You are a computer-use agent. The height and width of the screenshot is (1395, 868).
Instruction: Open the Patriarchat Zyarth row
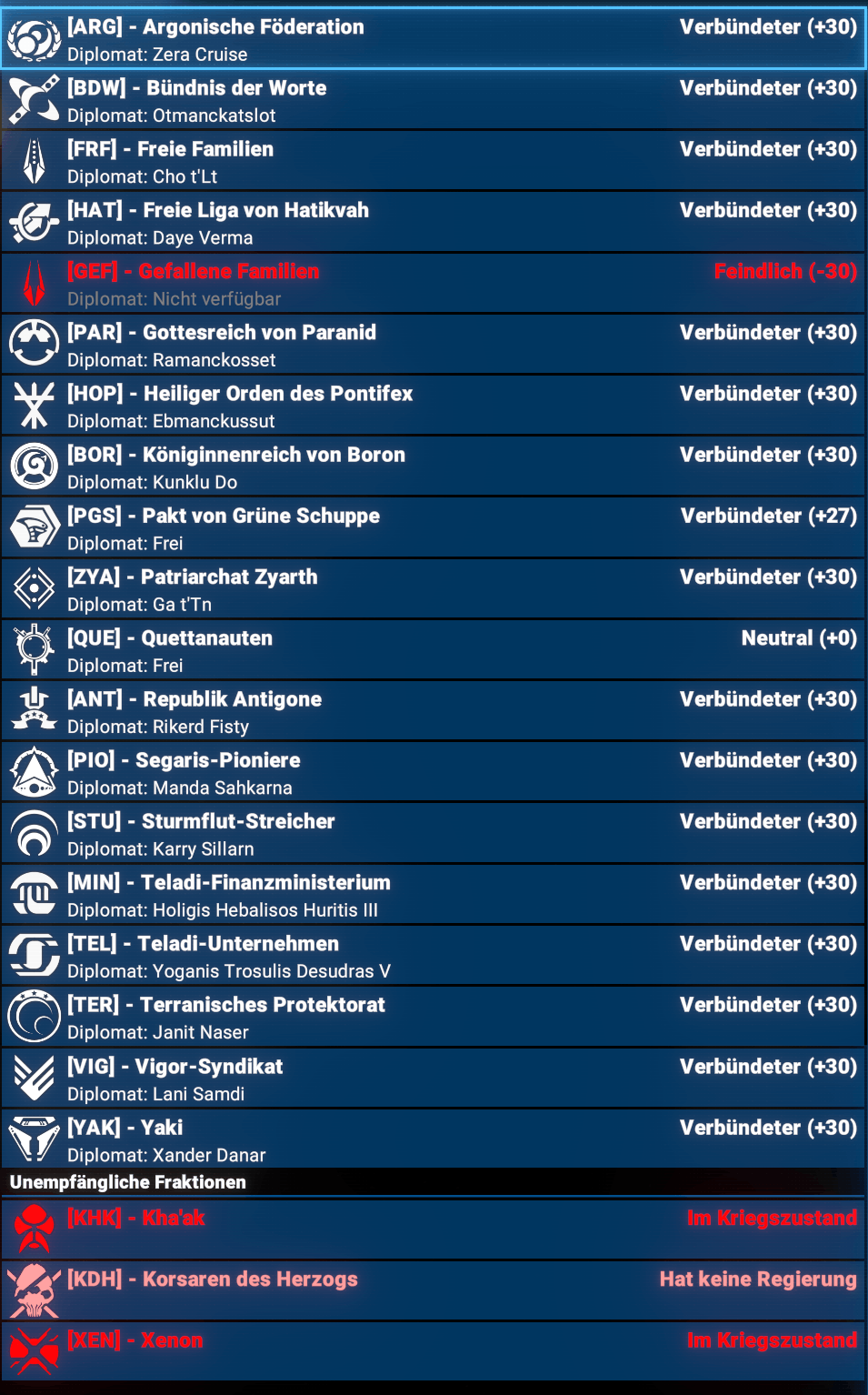point(434,588)
